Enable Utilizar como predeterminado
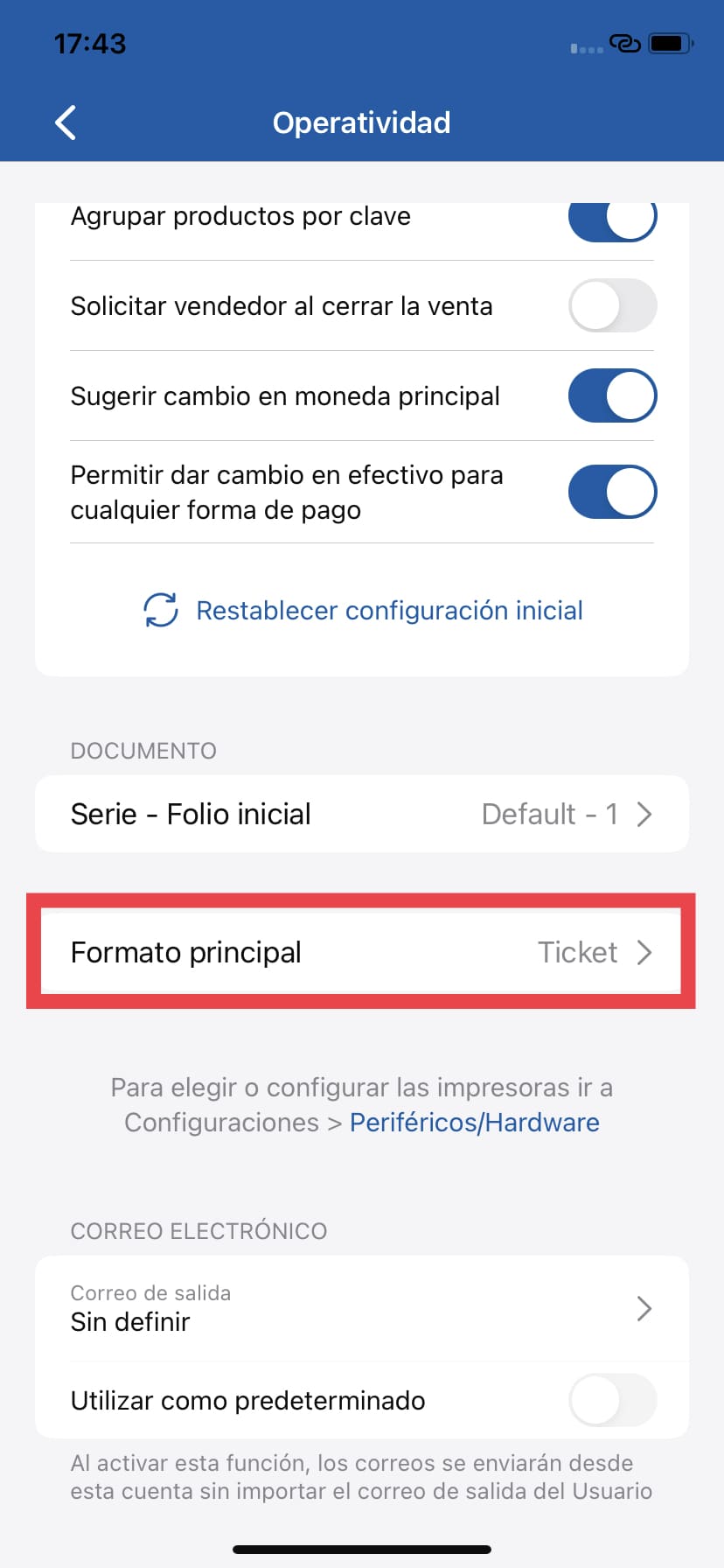 [x=612, y=1400]
